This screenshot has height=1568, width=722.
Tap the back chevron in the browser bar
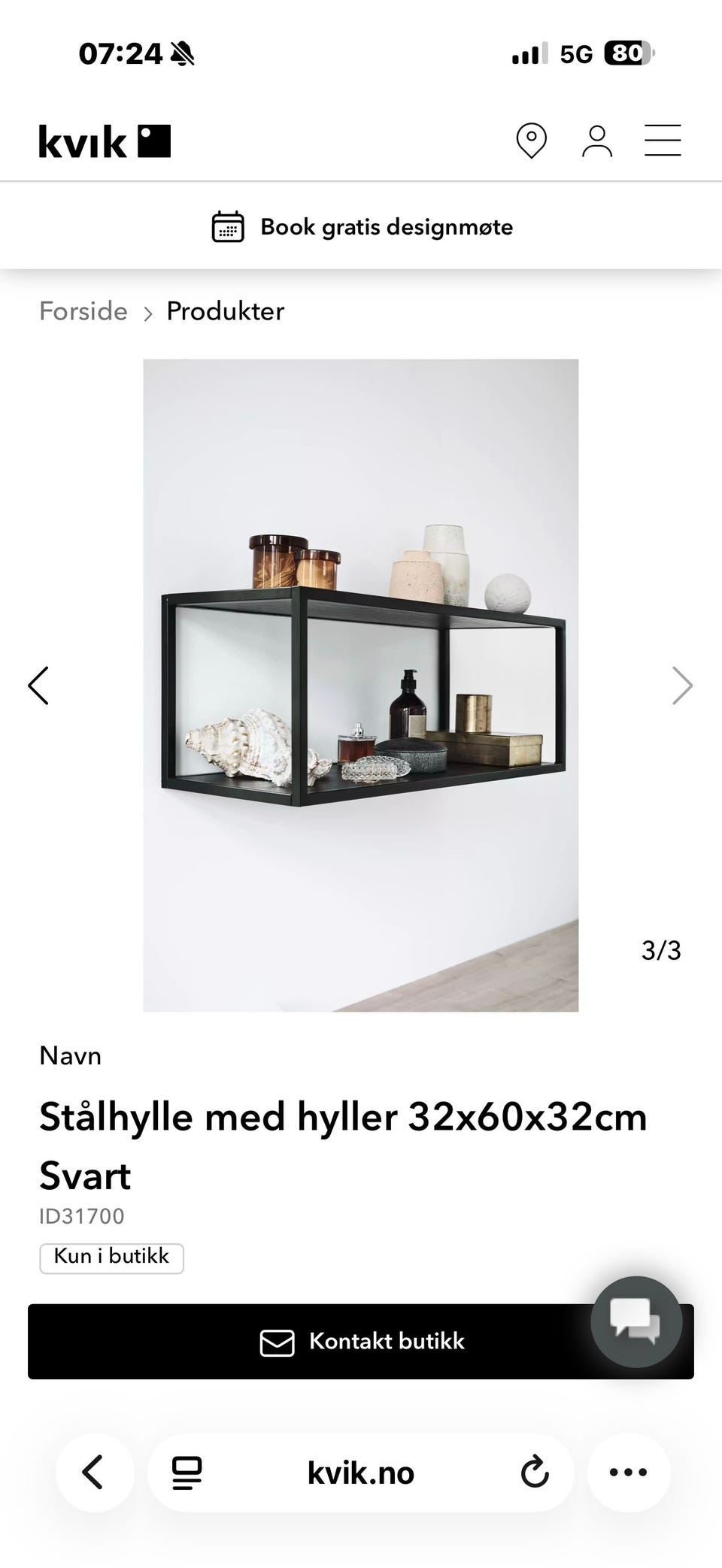point(95,1473)
